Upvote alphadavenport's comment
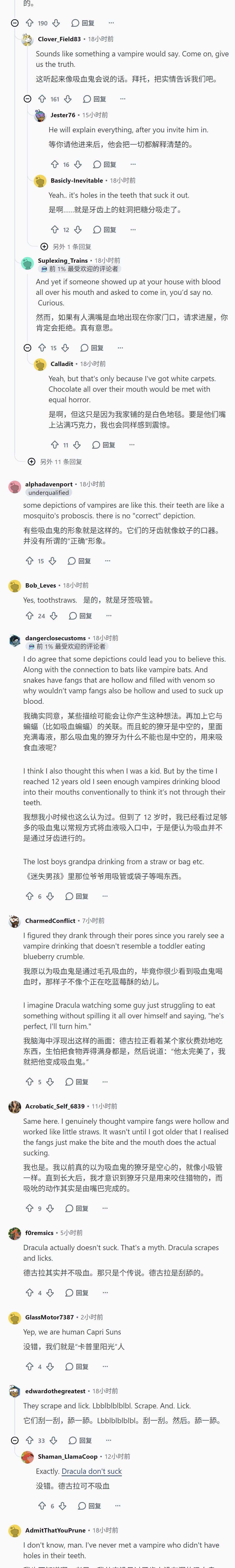The width and height of the screenshot is (235, 1568). click(x=29, y=561)
